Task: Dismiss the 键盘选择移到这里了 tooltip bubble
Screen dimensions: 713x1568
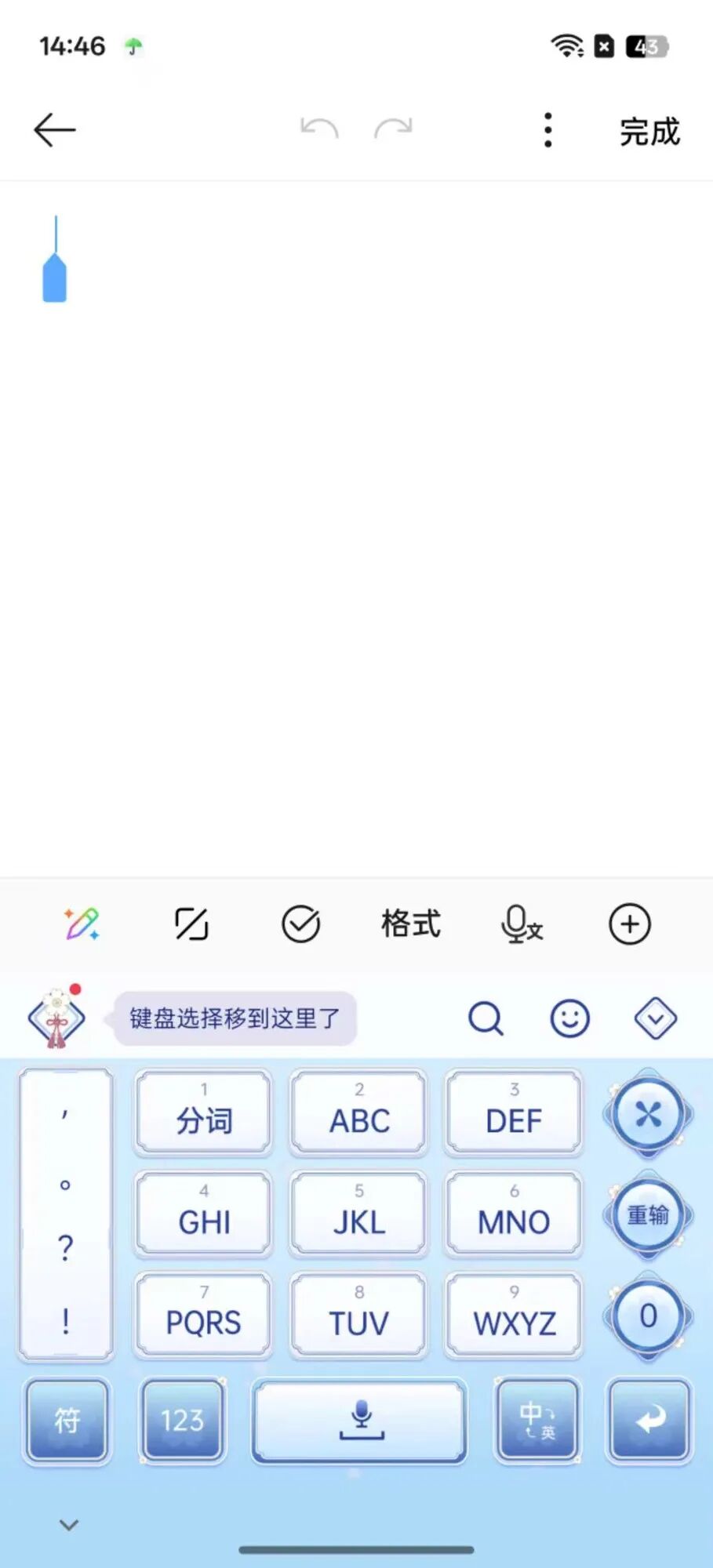Action: coord(233,1018)
